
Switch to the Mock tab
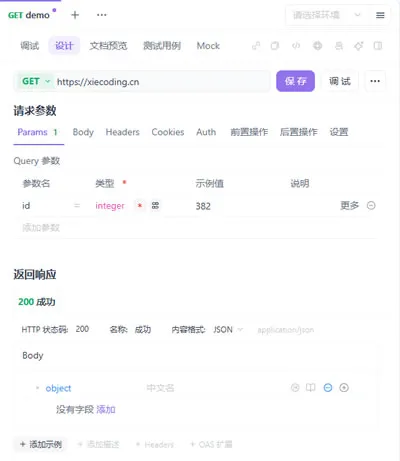coord(208,46)
